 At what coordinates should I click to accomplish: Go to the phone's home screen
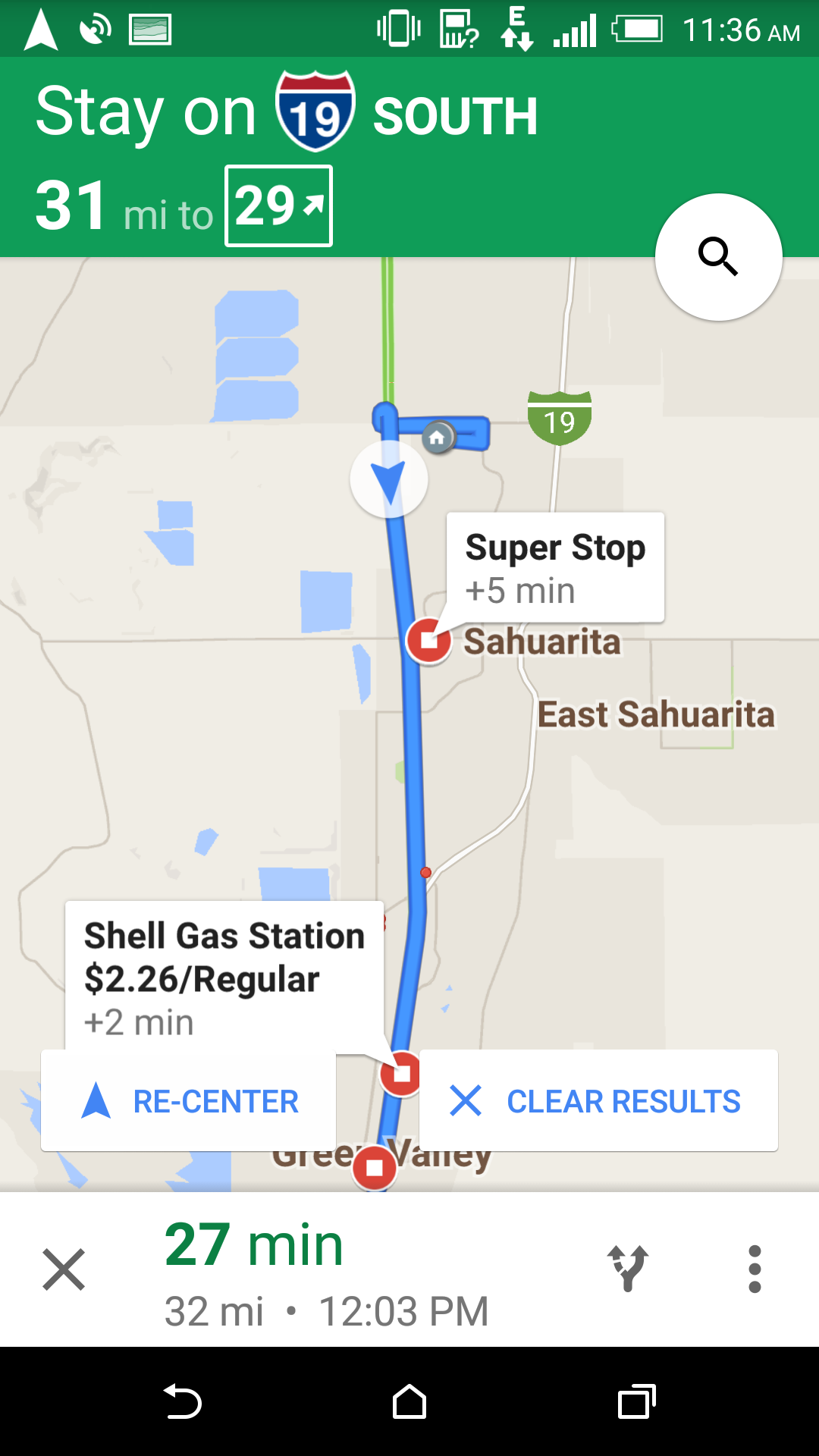(x=409, y=1401)
